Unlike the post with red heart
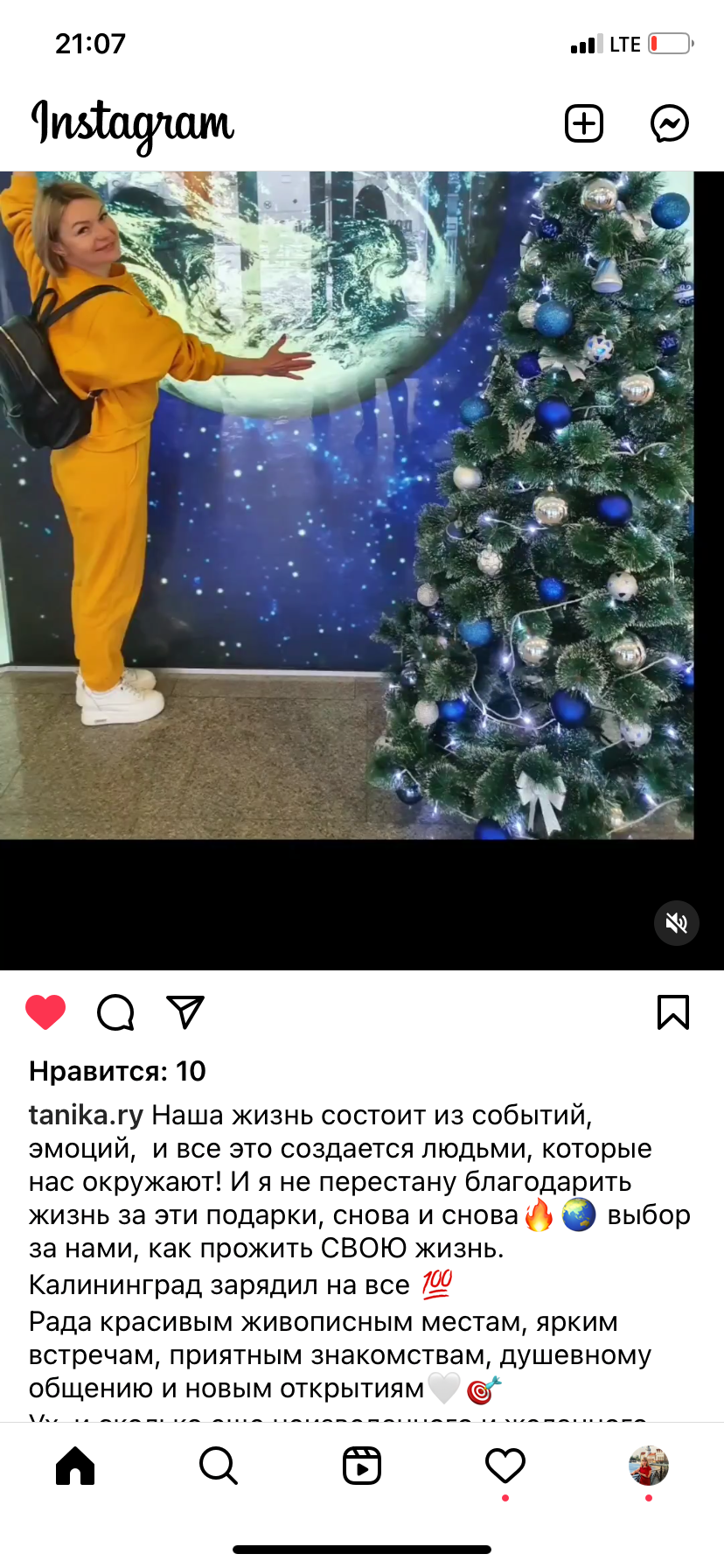This screenshot has width=724, height=1568. (x=45, y=1012)
